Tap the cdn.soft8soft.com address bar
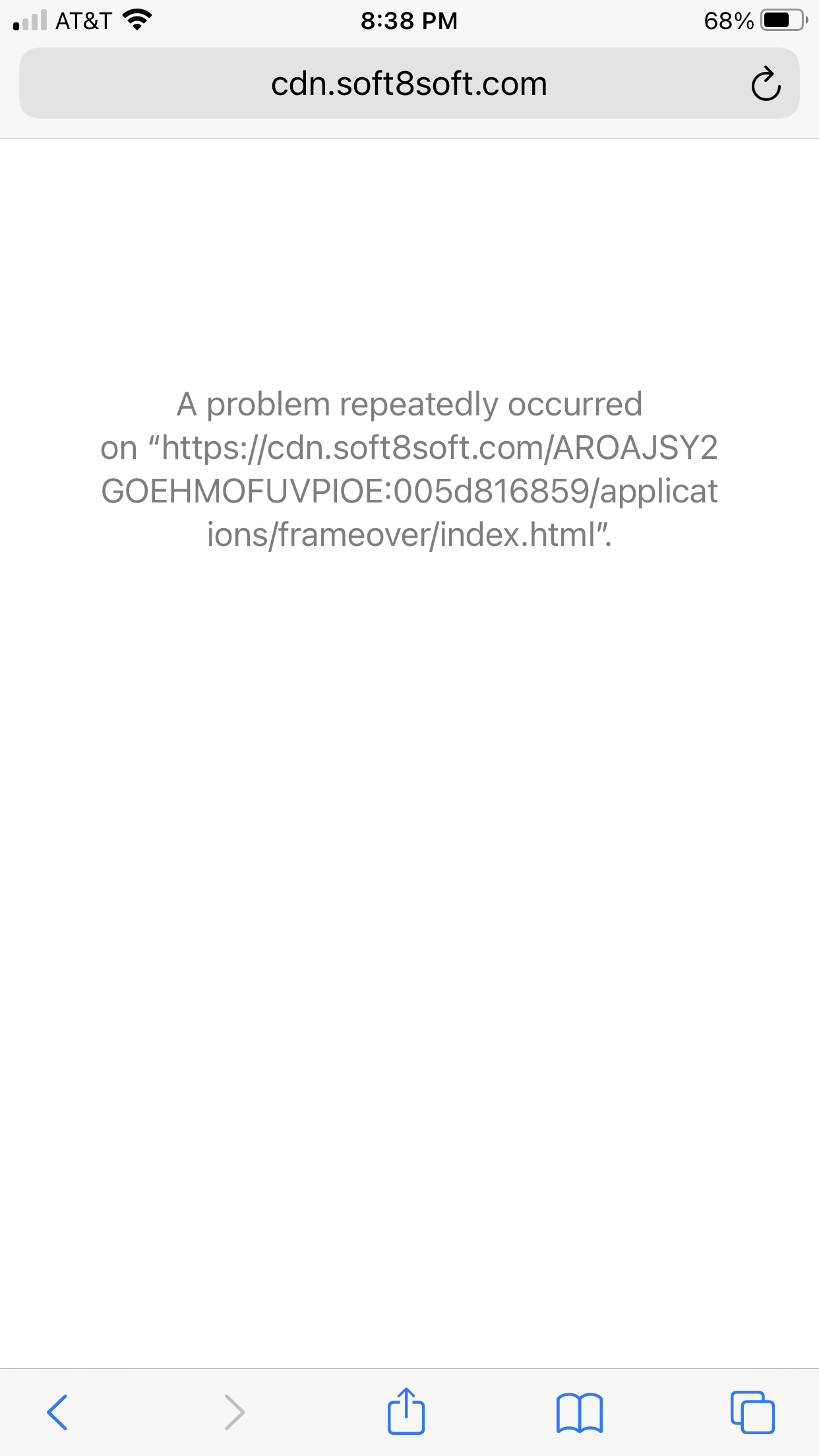Image resolution: width=819 pixels, height=1456 pixels. click(x=409, y=84)
